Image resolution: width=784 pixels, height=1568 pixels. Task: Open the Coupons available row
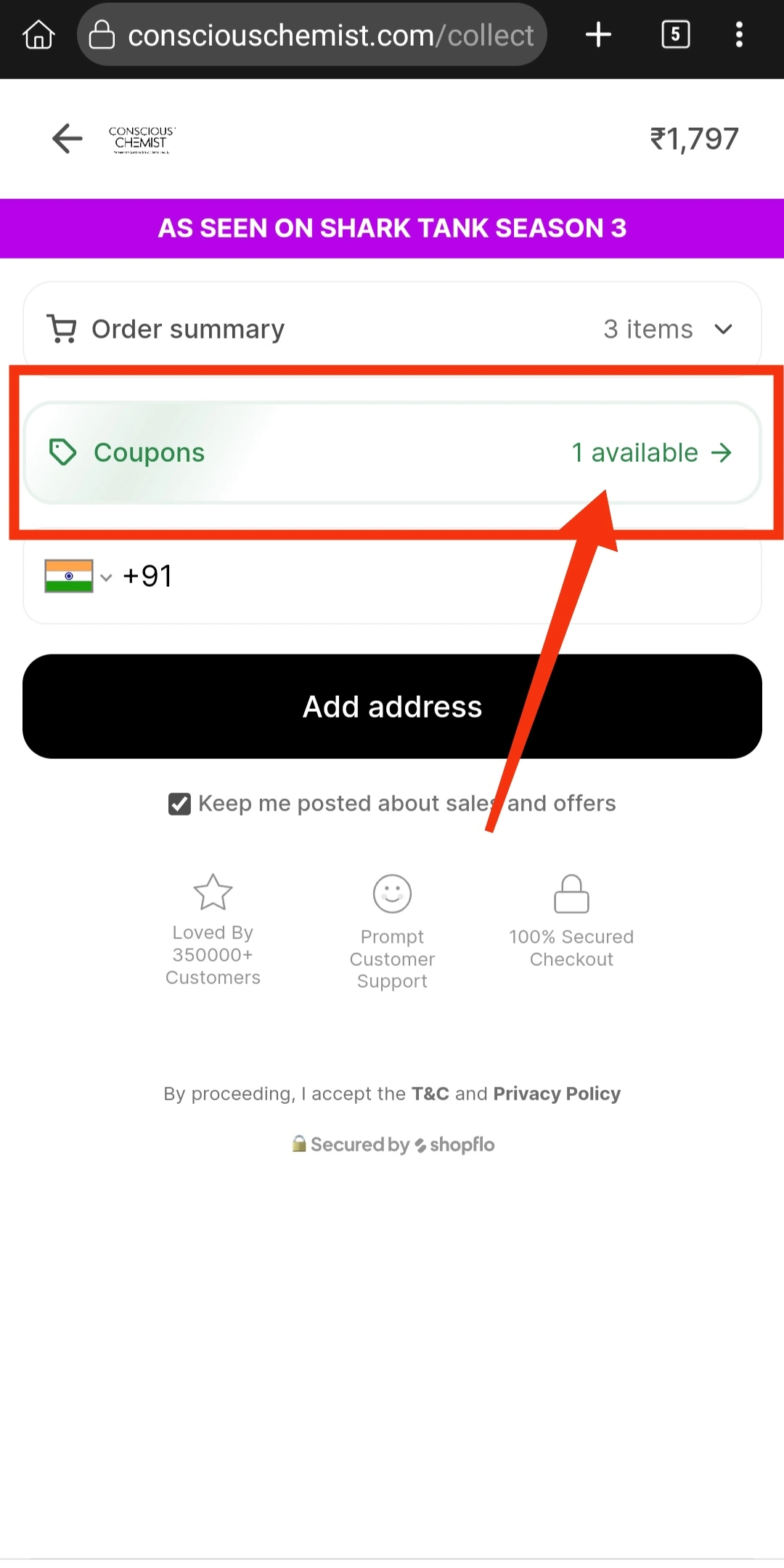pyautogui.click(x=392, y=452)
